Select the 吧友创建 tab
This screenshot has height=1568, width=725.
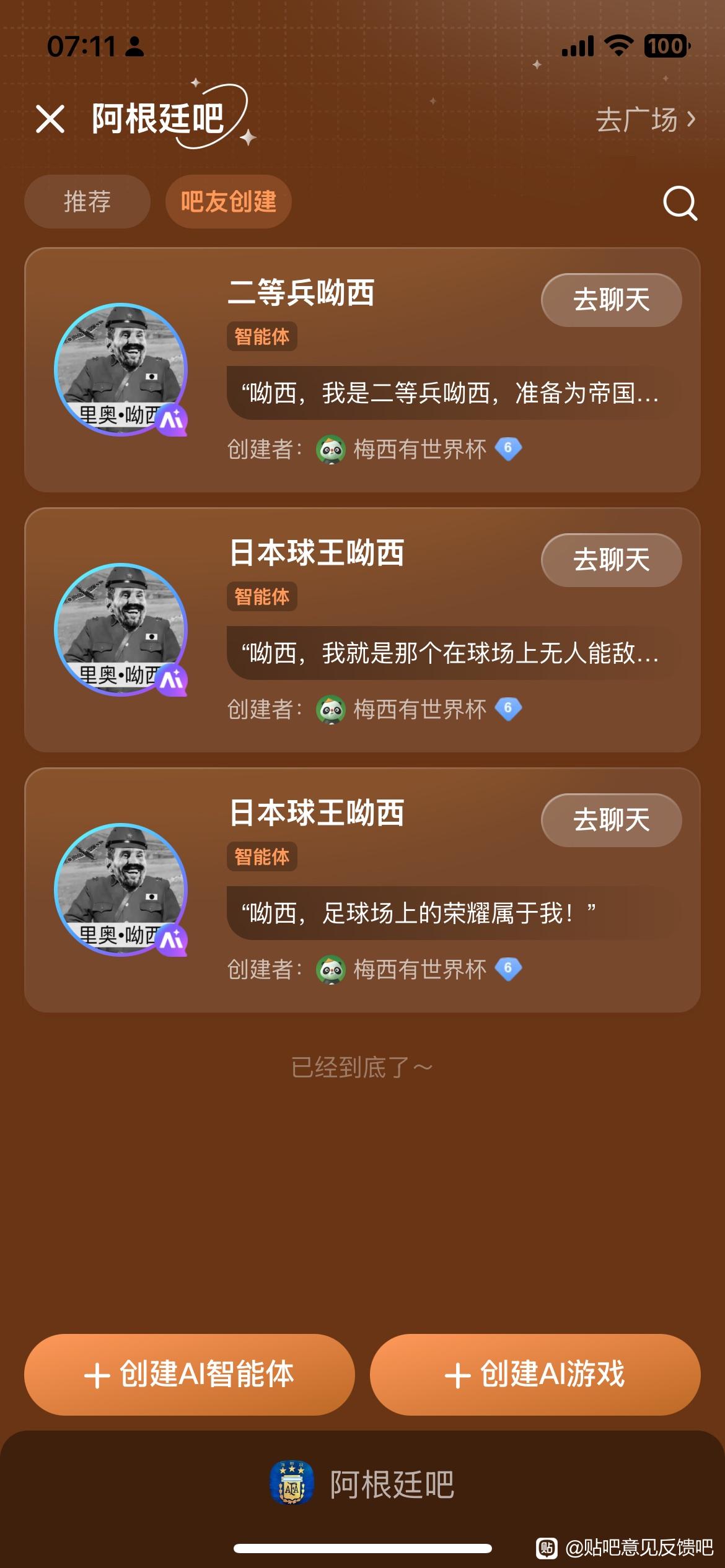pyautogui.click(x=229, y=201)
